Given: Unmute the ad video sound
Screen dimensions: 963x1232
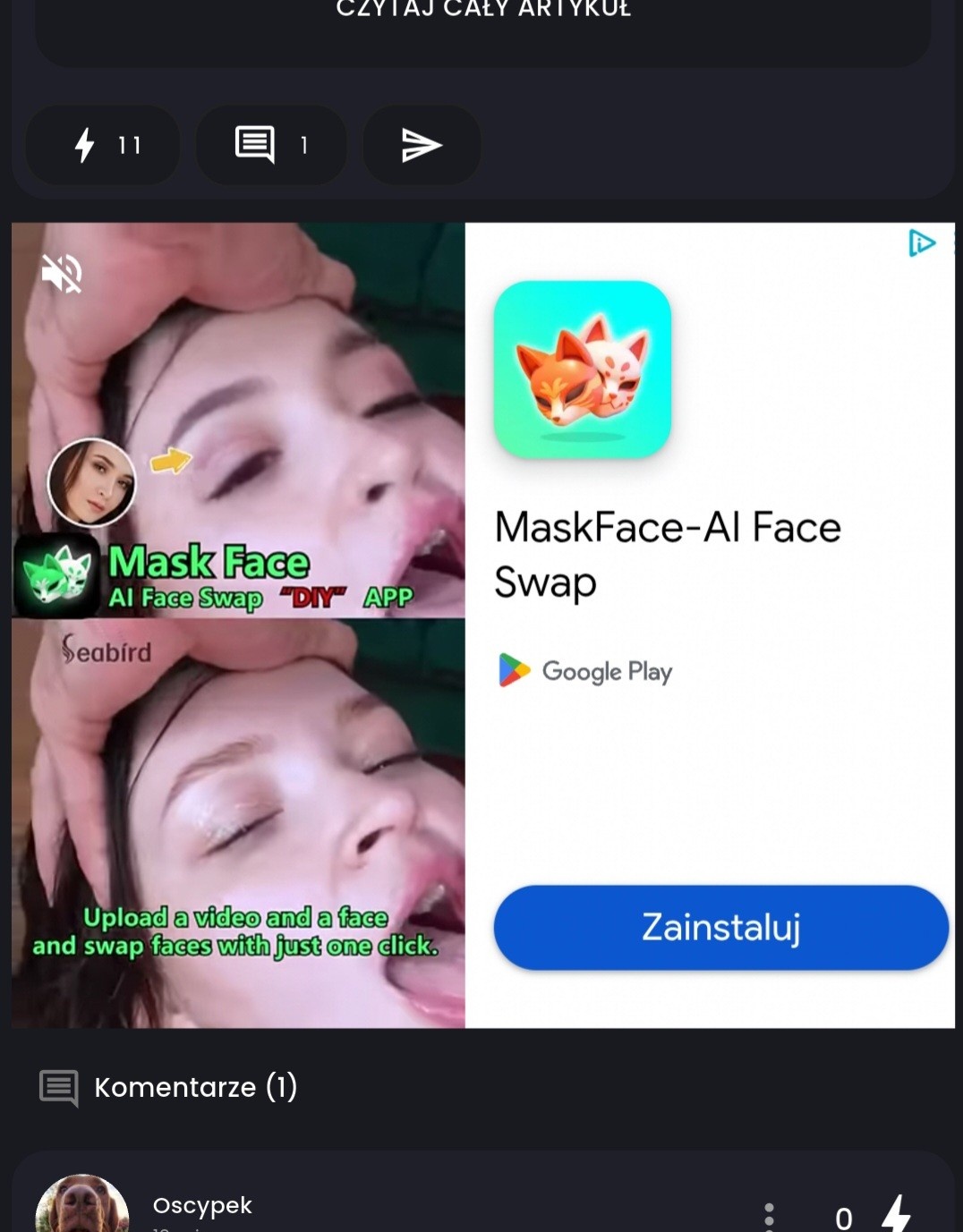Looking at the screenshot, I should pyautogui.click(x=62, y=273).
